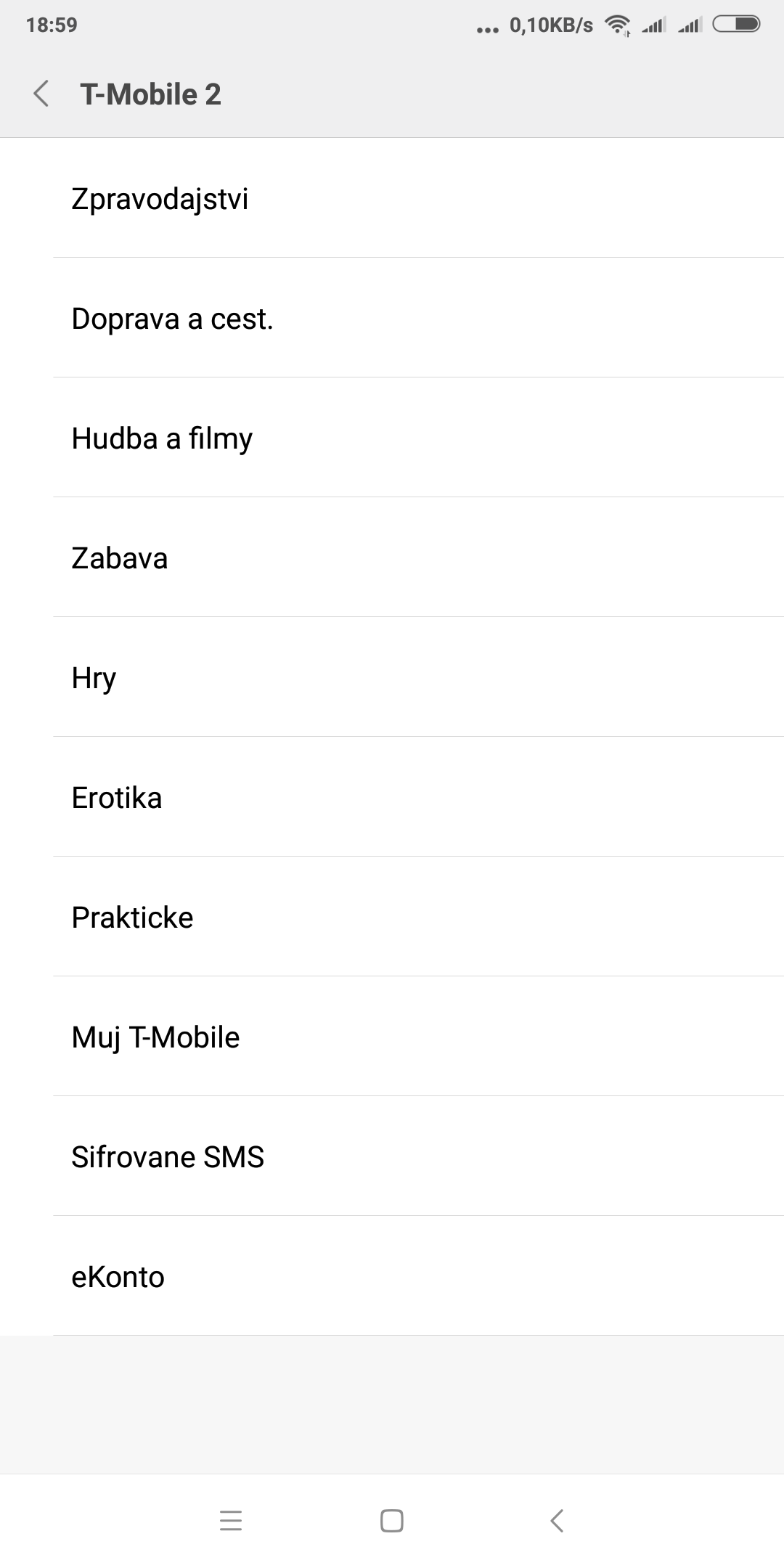Open Hudba a filmy
The height and width of the screenshot is (1568, 784).
(392, 438)
